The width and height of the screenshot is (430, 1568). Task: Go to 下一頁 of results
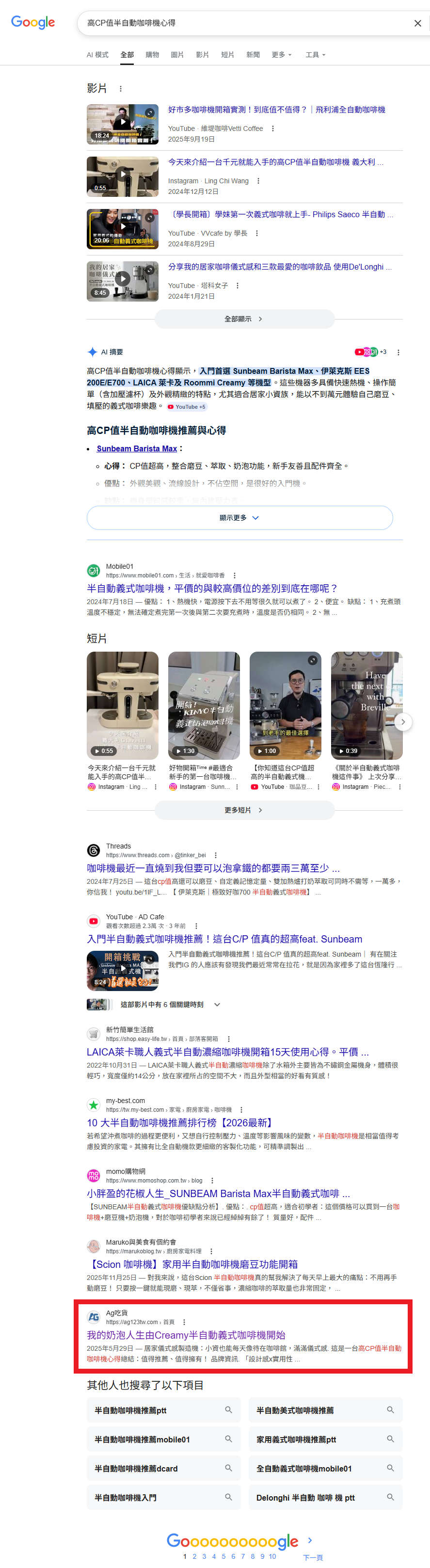point(312,1557)
